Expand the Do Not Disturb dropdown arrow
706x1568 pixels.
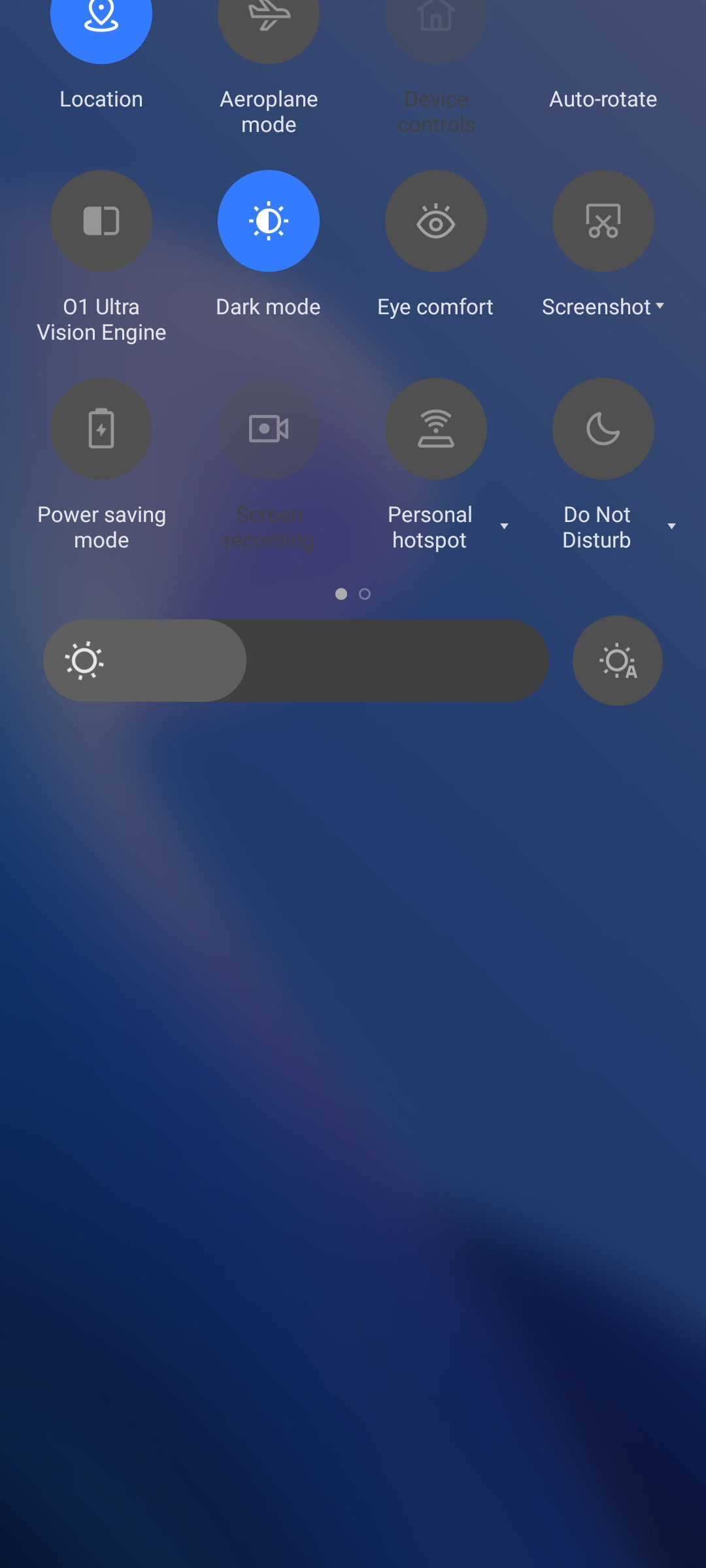pos(671,527)
